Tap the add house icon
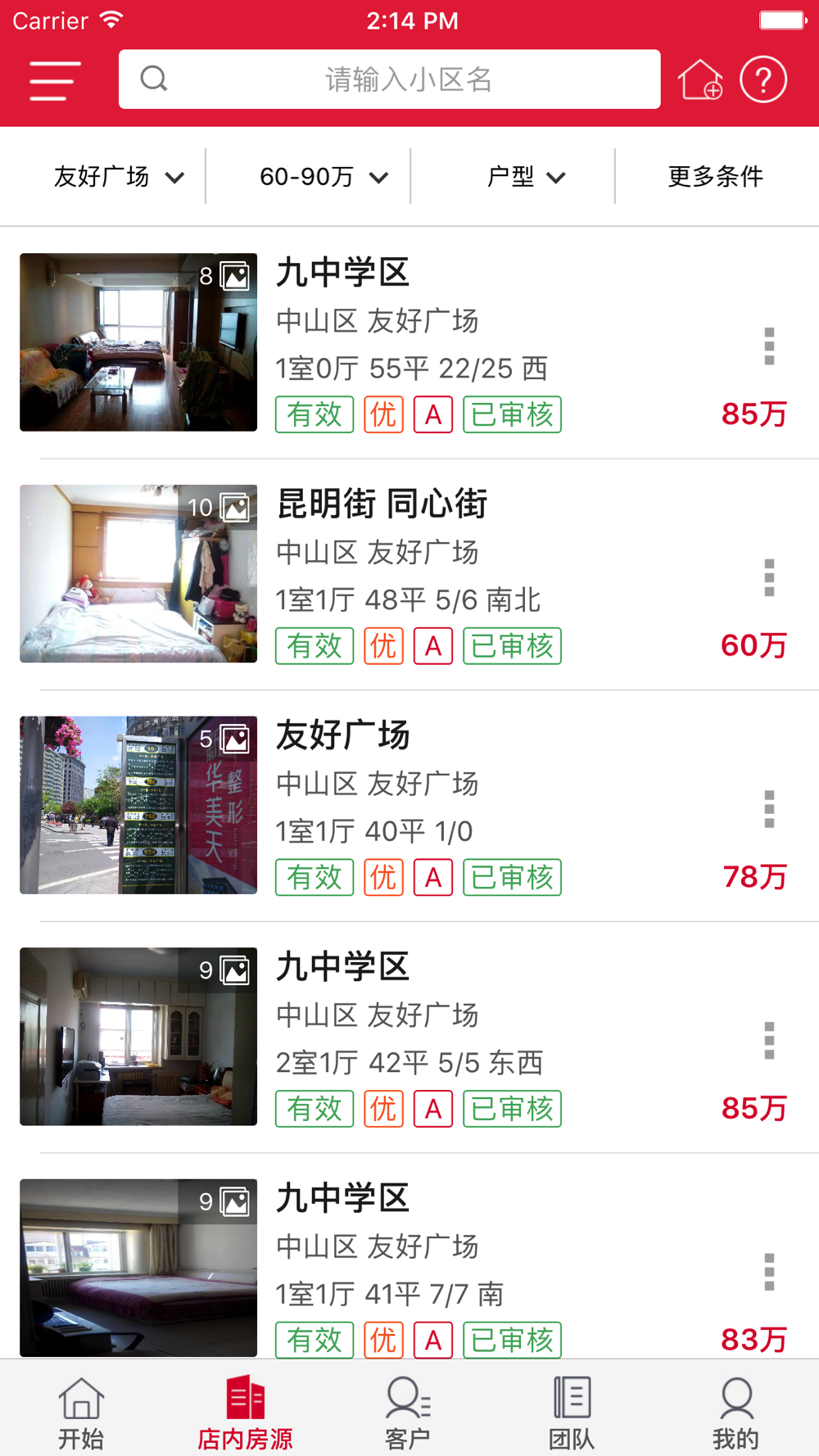Viewport: 819px width, 1456px height. point(700,79)
